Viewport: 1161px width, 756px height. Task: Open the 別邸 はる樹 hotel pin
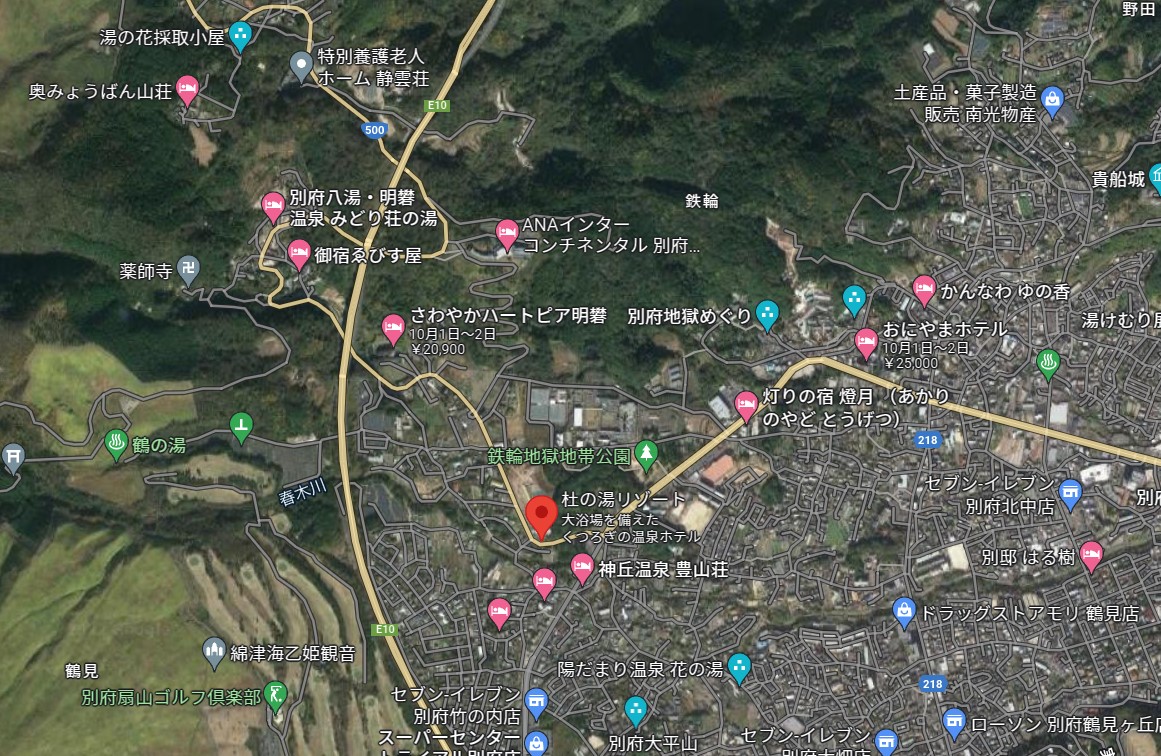1091,557
